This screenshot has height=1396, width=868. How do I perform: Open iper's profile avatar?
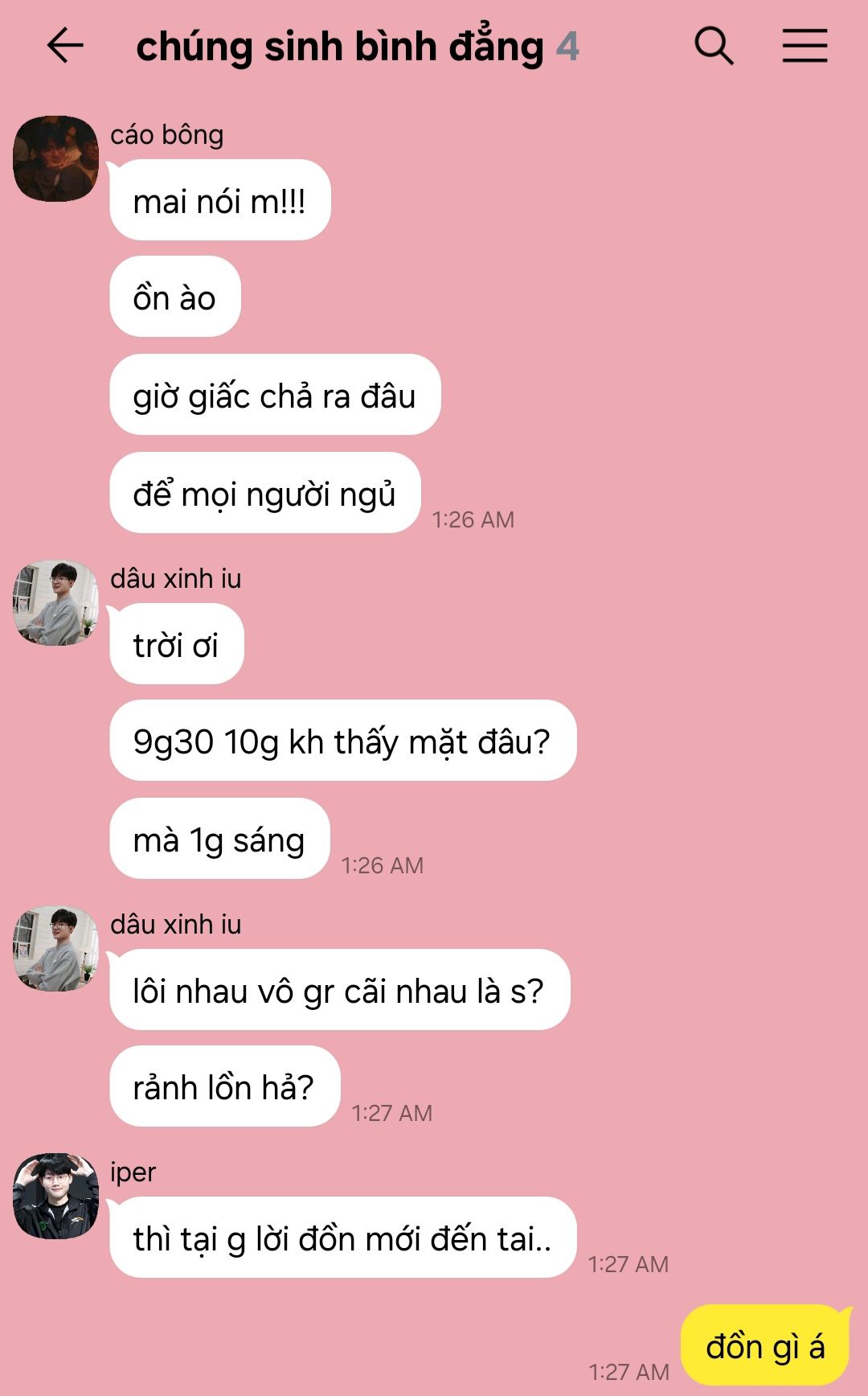click(55, 1196)
